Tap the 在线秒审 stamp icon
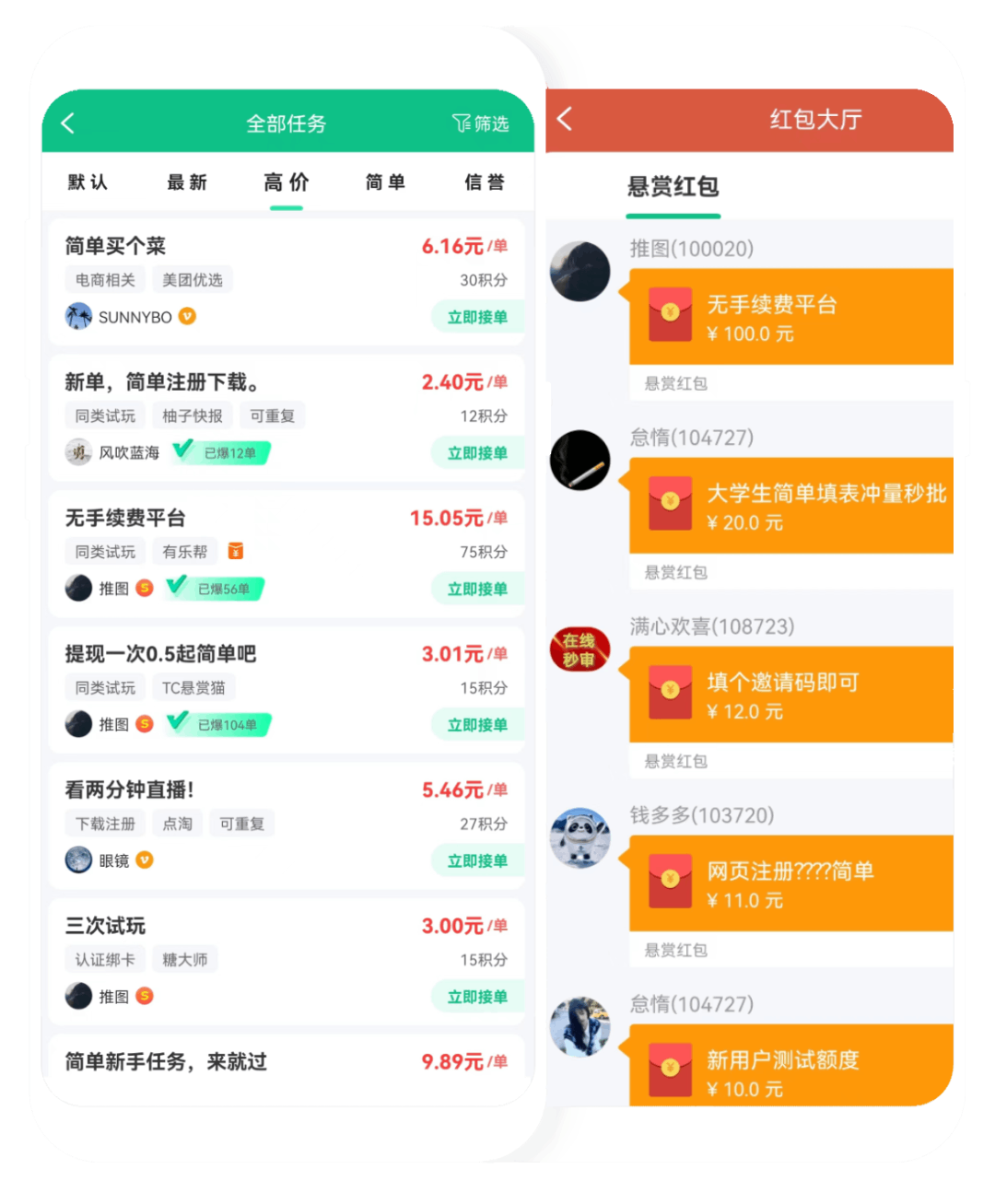Viewport: 995px width, 1204px height. click(x=579, y=649)
